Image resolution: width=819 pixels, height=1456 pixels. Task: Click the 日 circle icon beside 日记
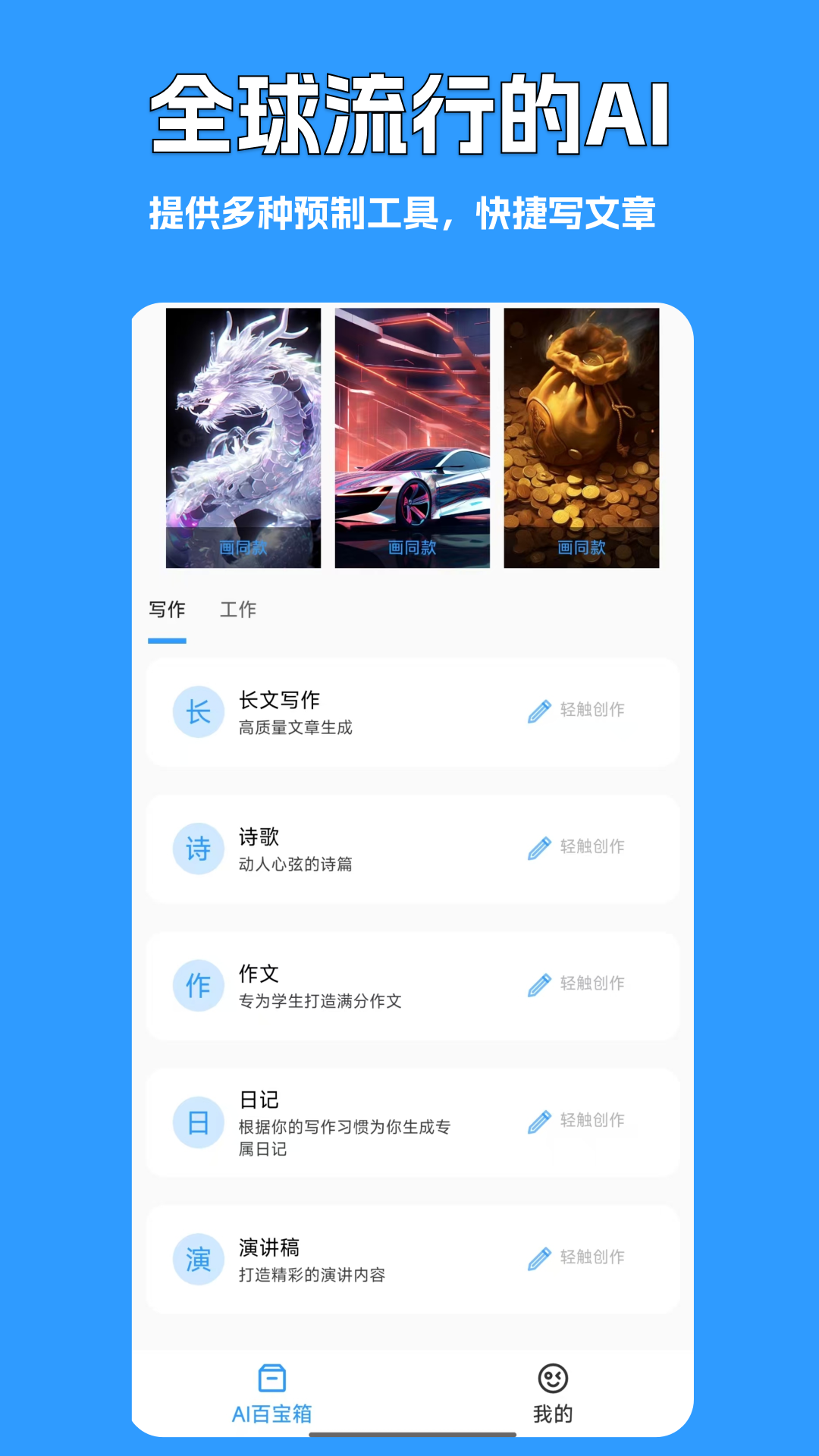pos(197,1124)
